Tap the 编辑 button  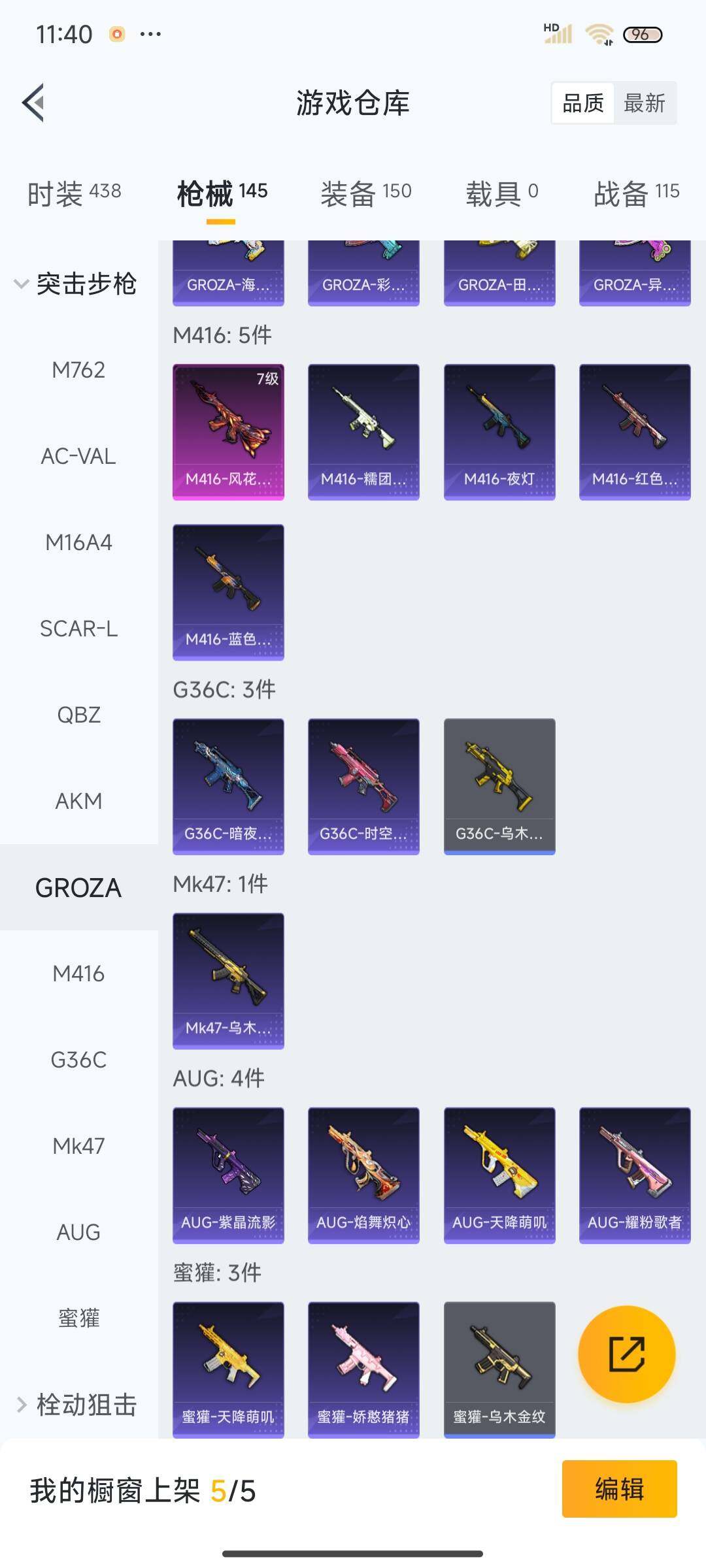tap(619, 1489)
